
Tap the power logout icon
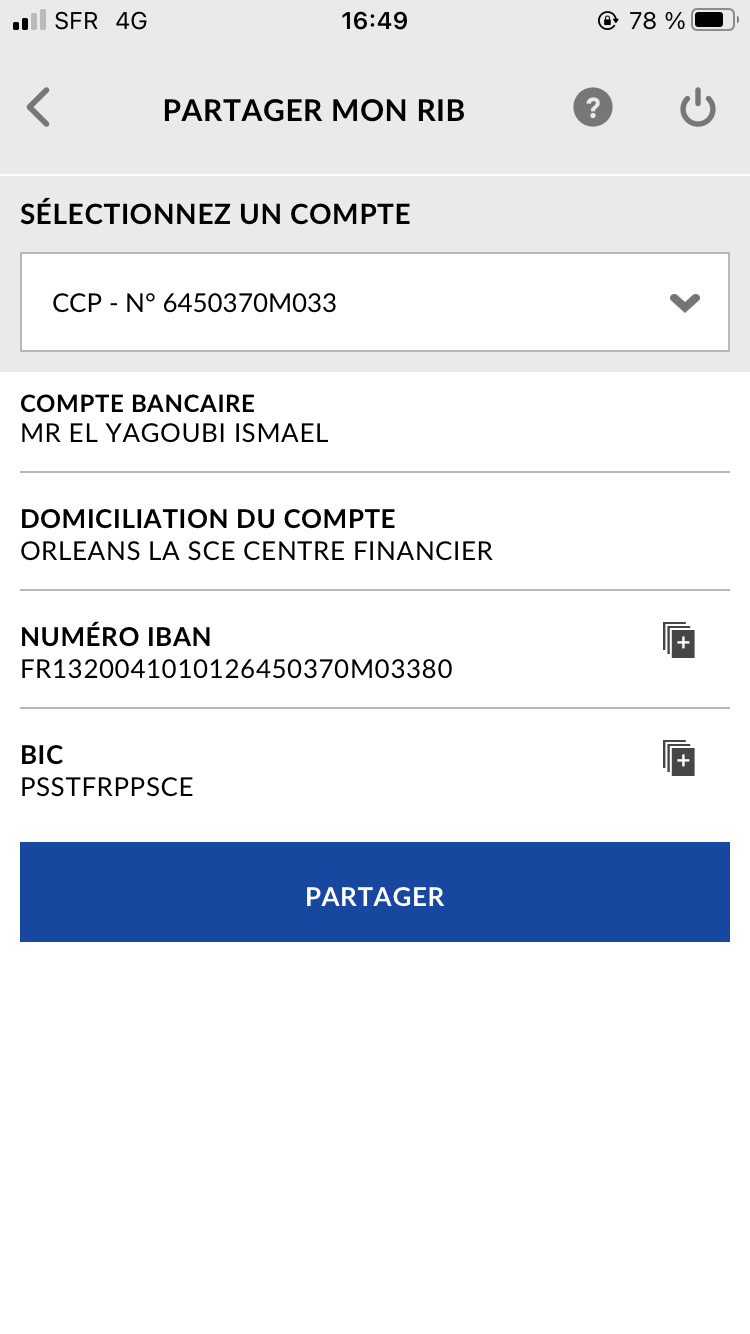point(698,108)
